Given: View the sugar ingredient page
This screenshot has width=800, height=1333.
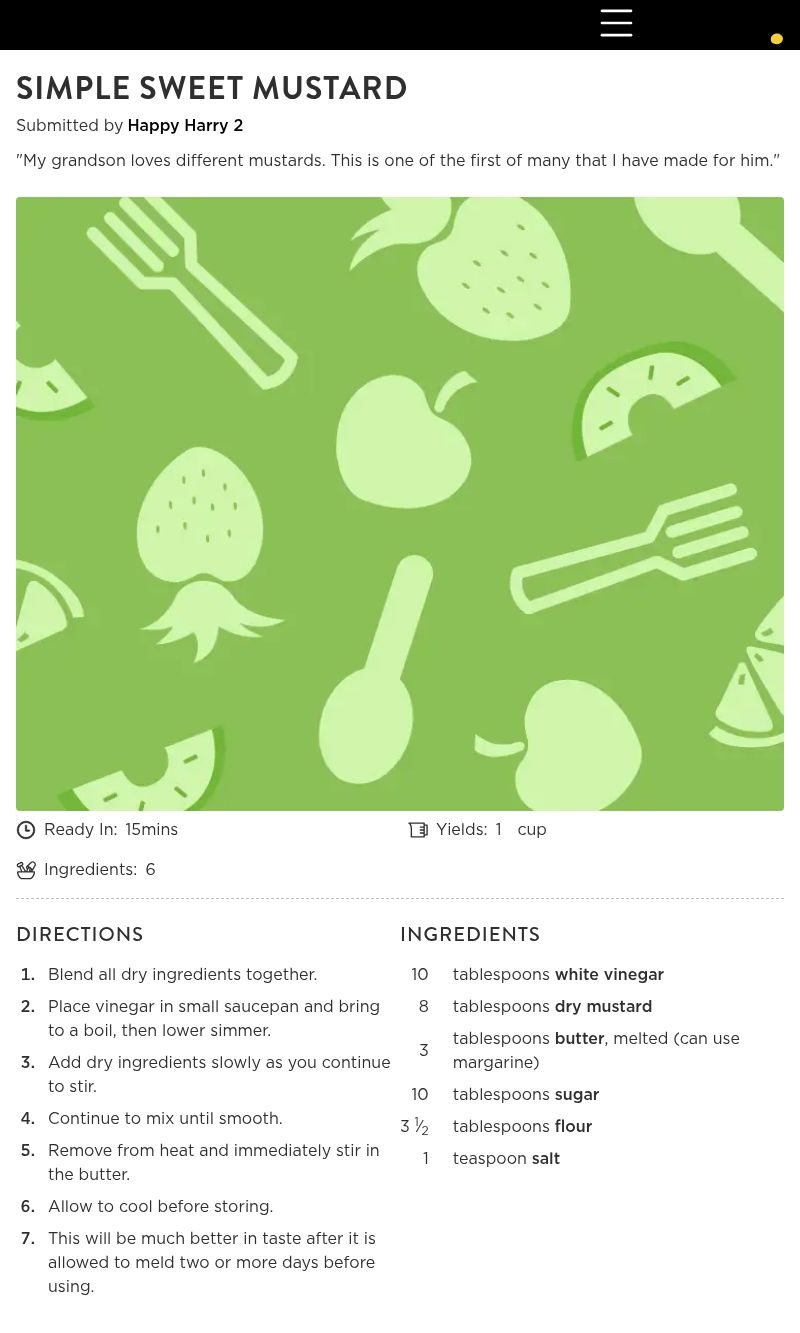Looking at the screenshot, I should pyautogui.click(x=577, y=1095).
